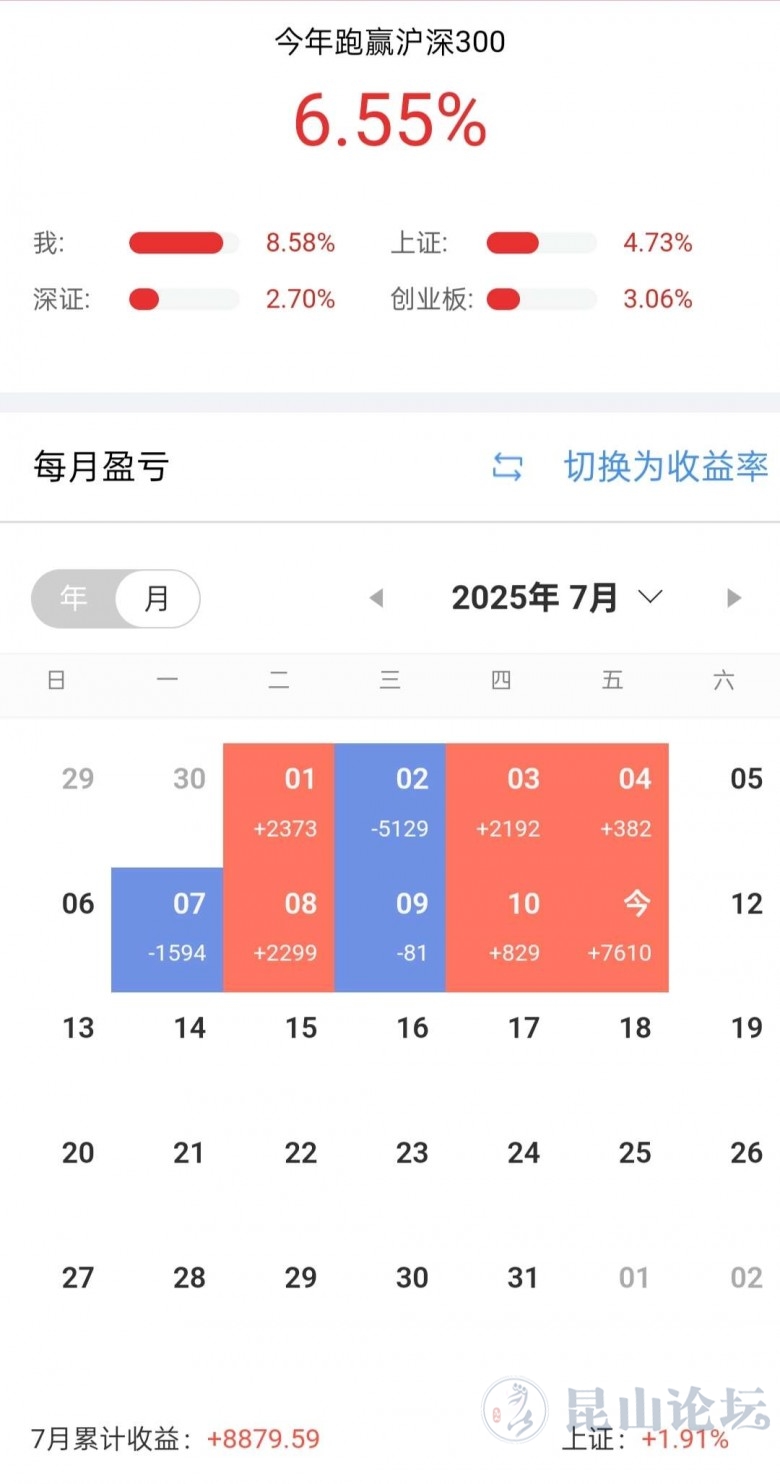Open the 2025年 7月 month picker
Image resolution: width=780 pixels, height=1484 pixels.
(x=556, y=598)
